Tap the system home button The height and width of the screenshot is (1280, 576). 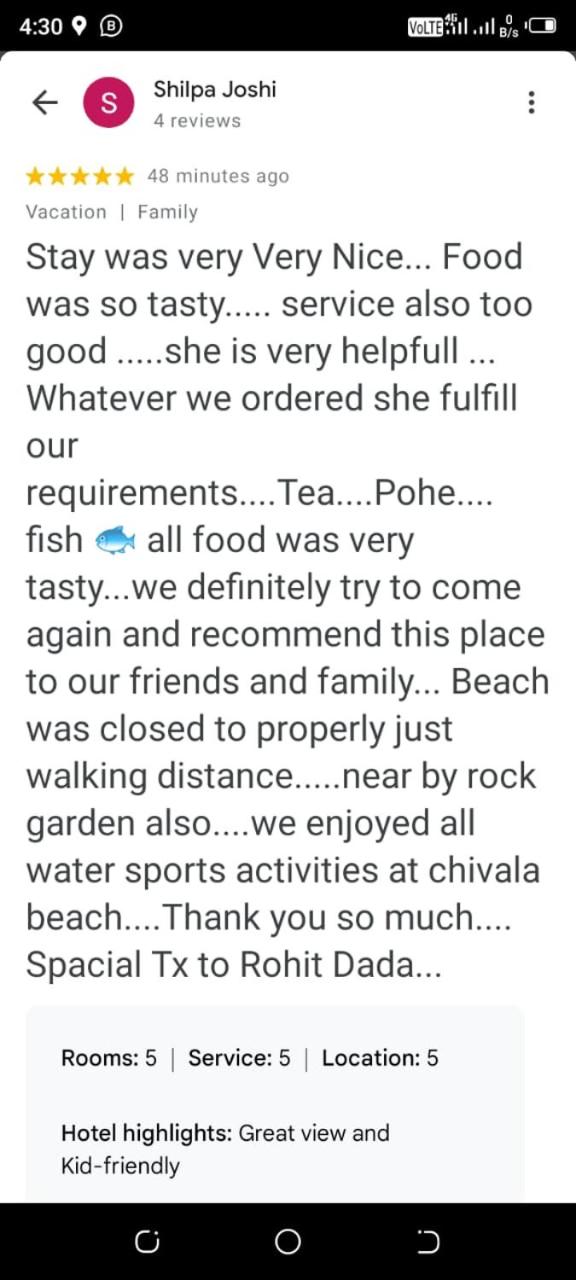pyautogui.click(x=288, y=1242)
